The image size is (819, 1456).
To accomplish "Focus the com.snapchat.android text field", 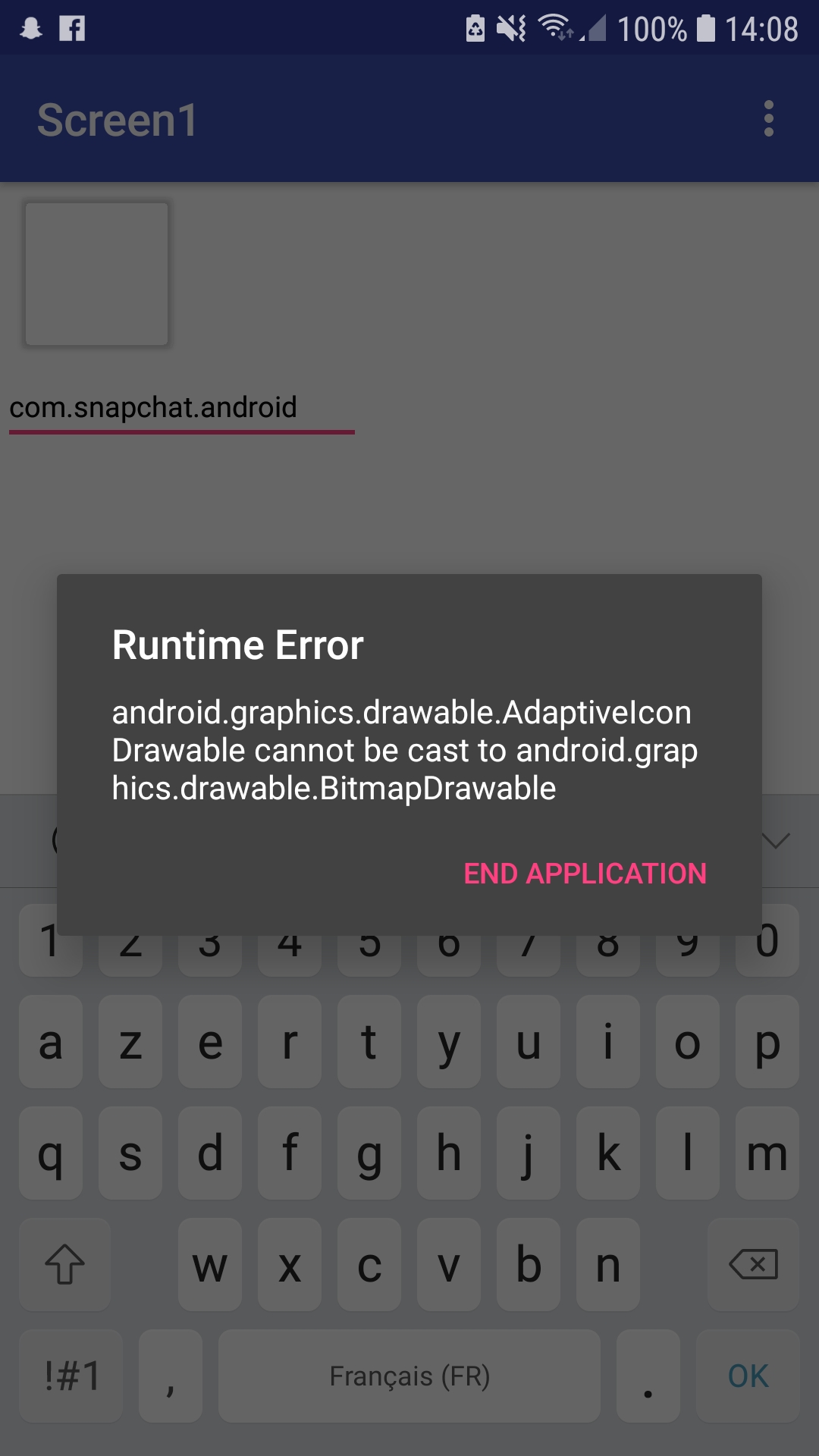I will [155, 407].
